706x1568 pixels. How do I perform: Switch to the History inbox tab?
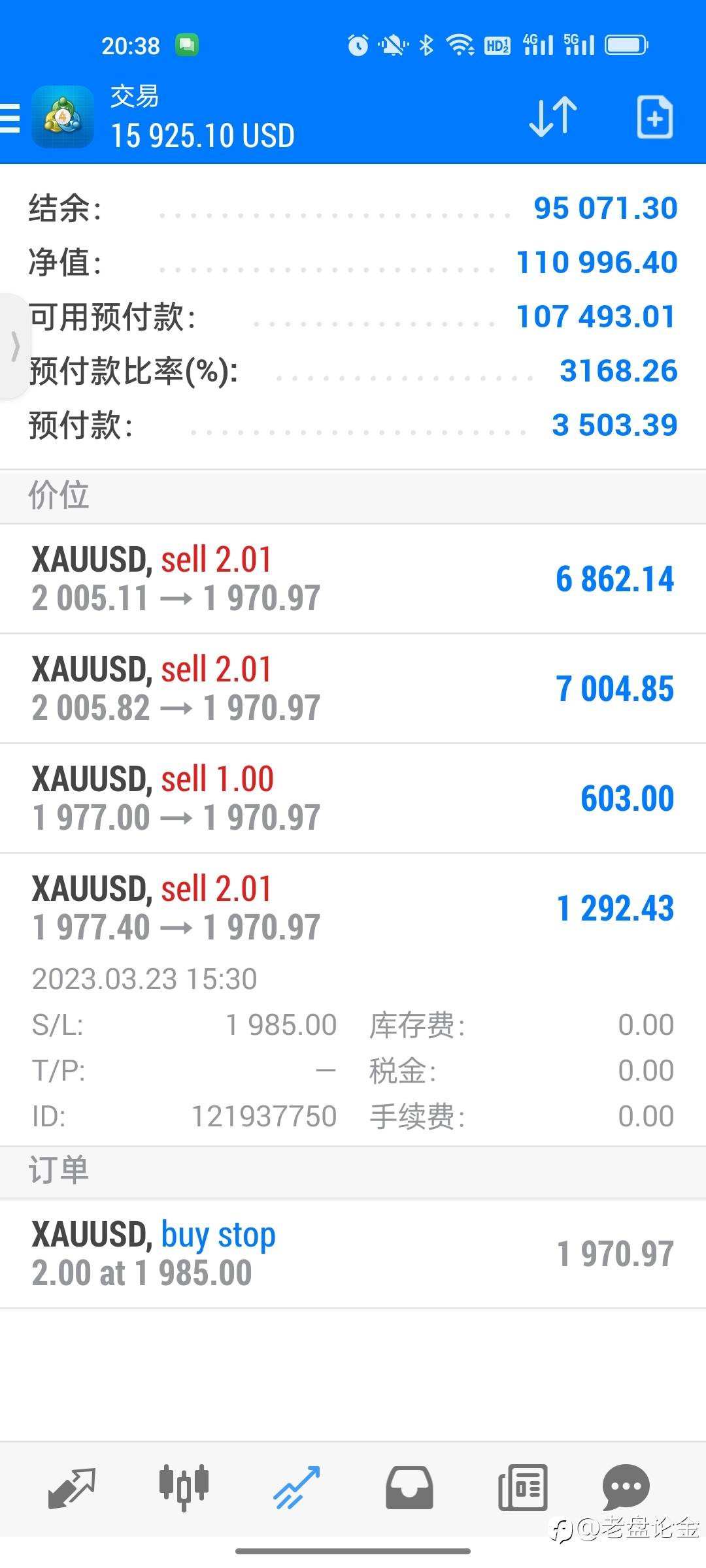[x=409, y=1488]
